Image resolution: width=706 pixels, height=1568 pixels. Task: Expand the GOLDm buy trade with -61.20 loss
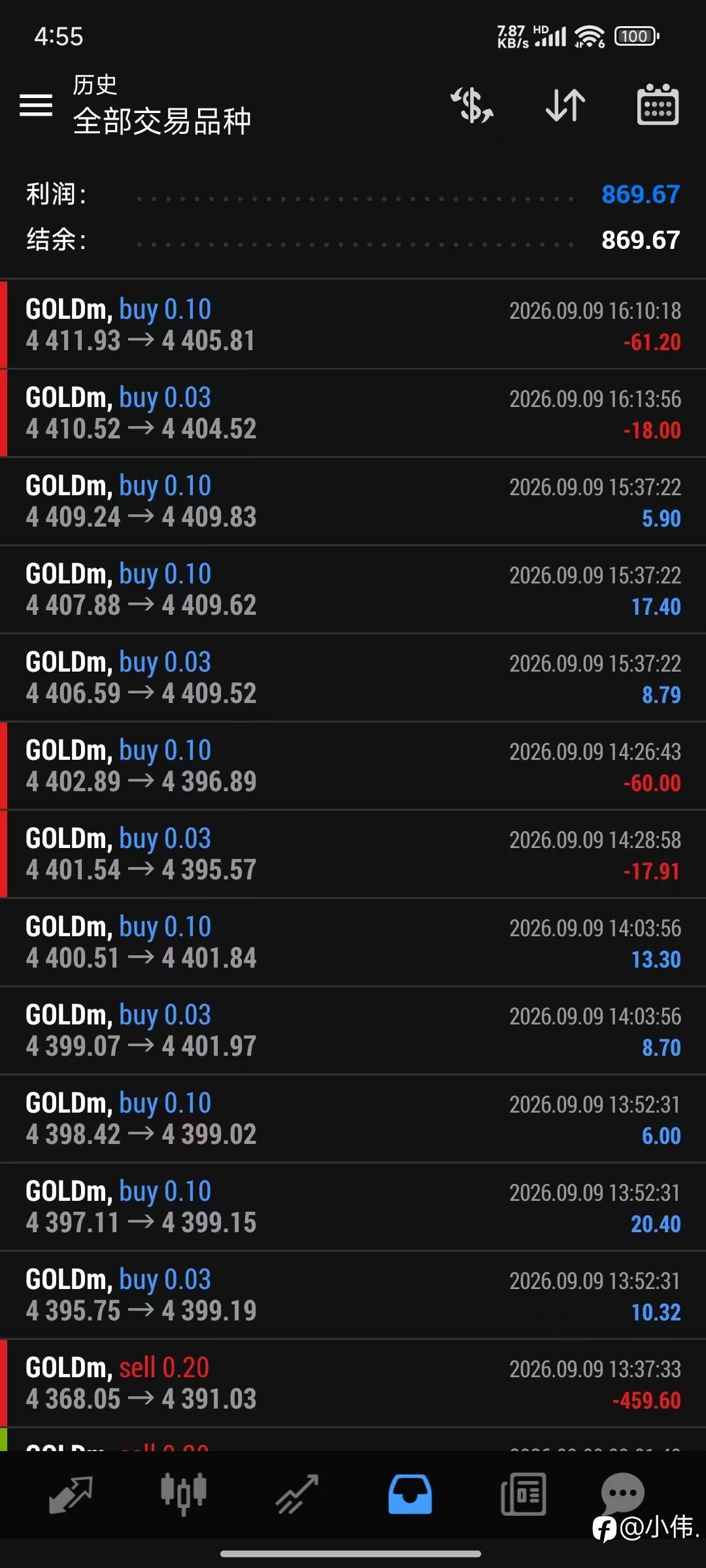tap(353, 325)
